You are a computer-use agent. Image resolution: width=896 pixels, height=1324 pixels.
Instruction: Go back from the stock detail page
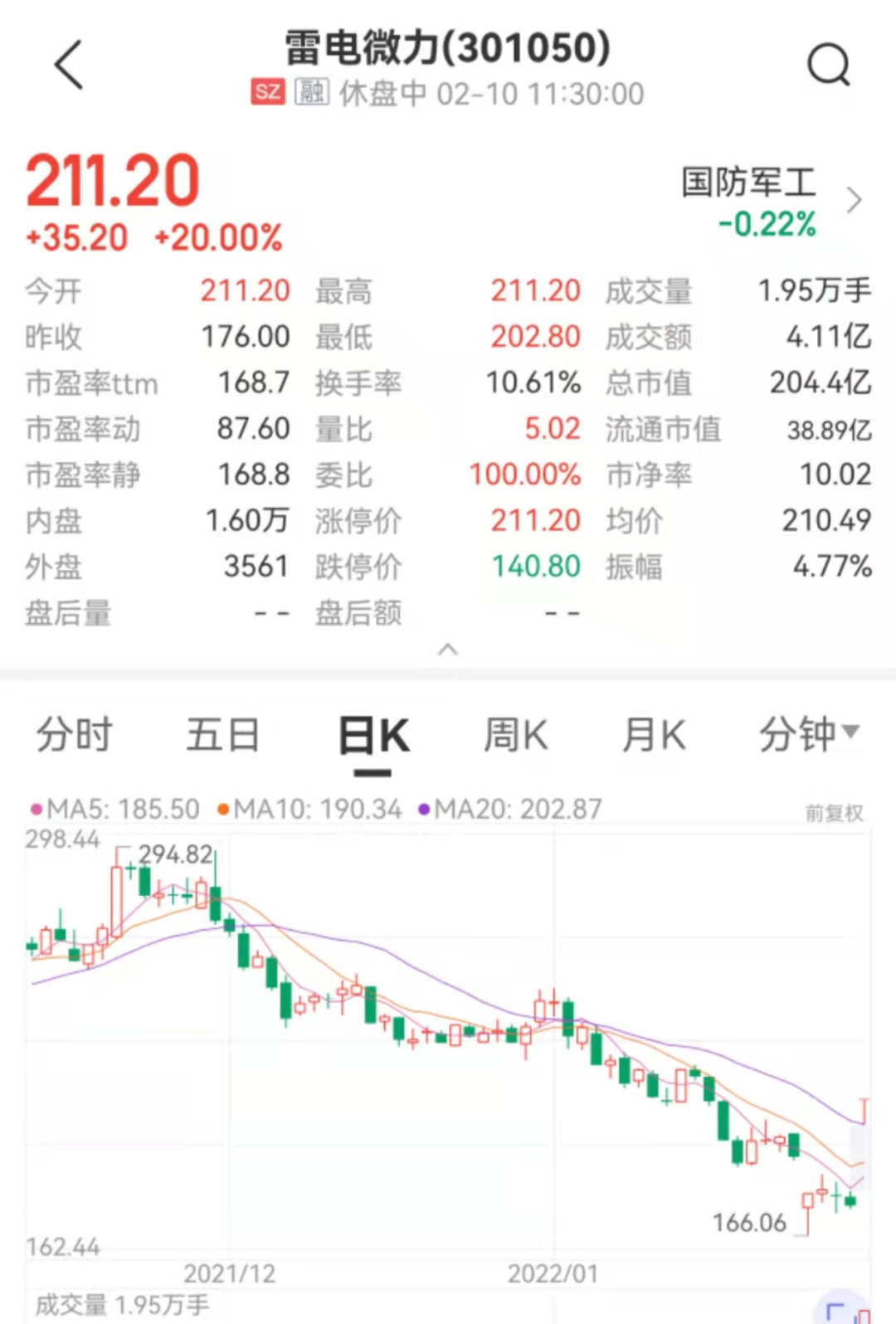pyautogui.click(x=69, y=65)
